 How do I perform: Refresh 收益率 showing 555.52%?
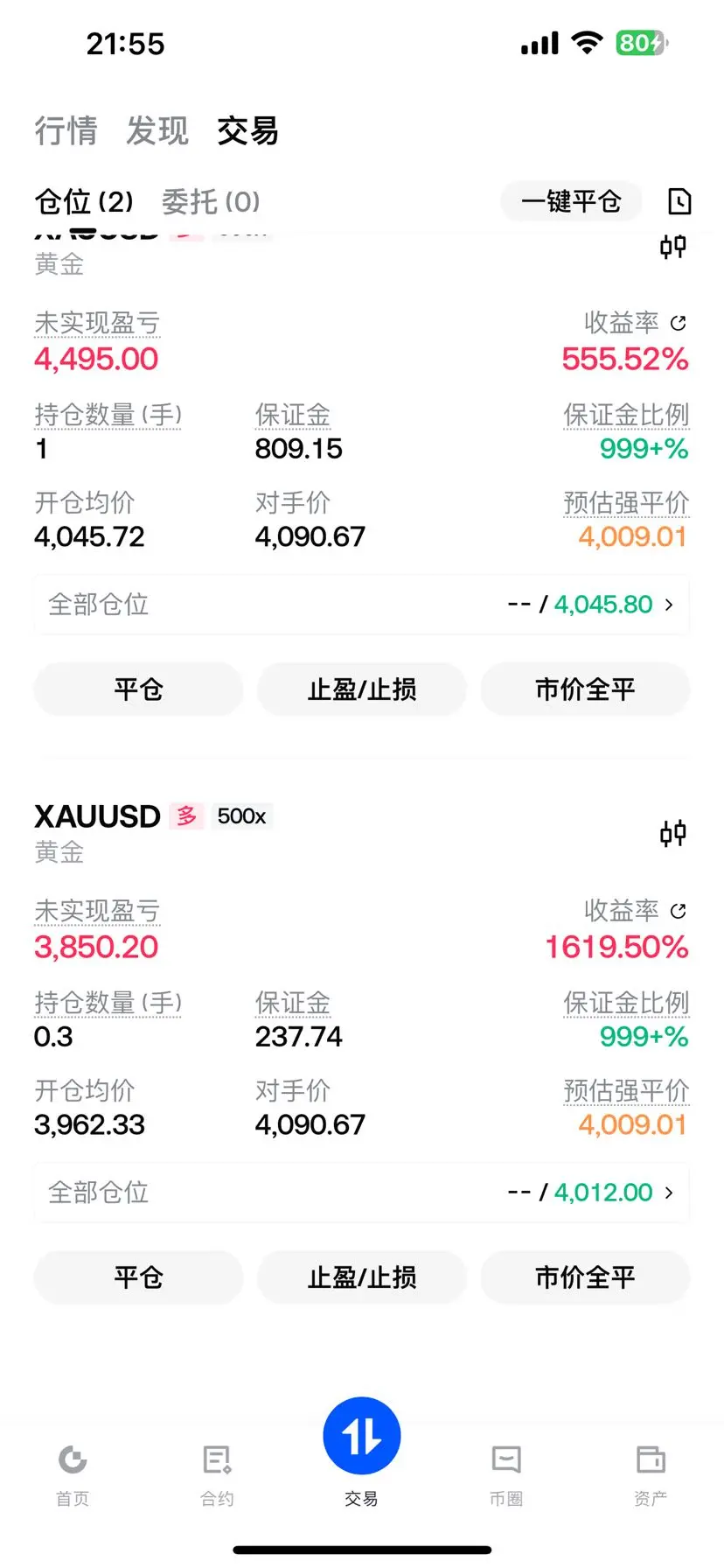pos(678,323)
